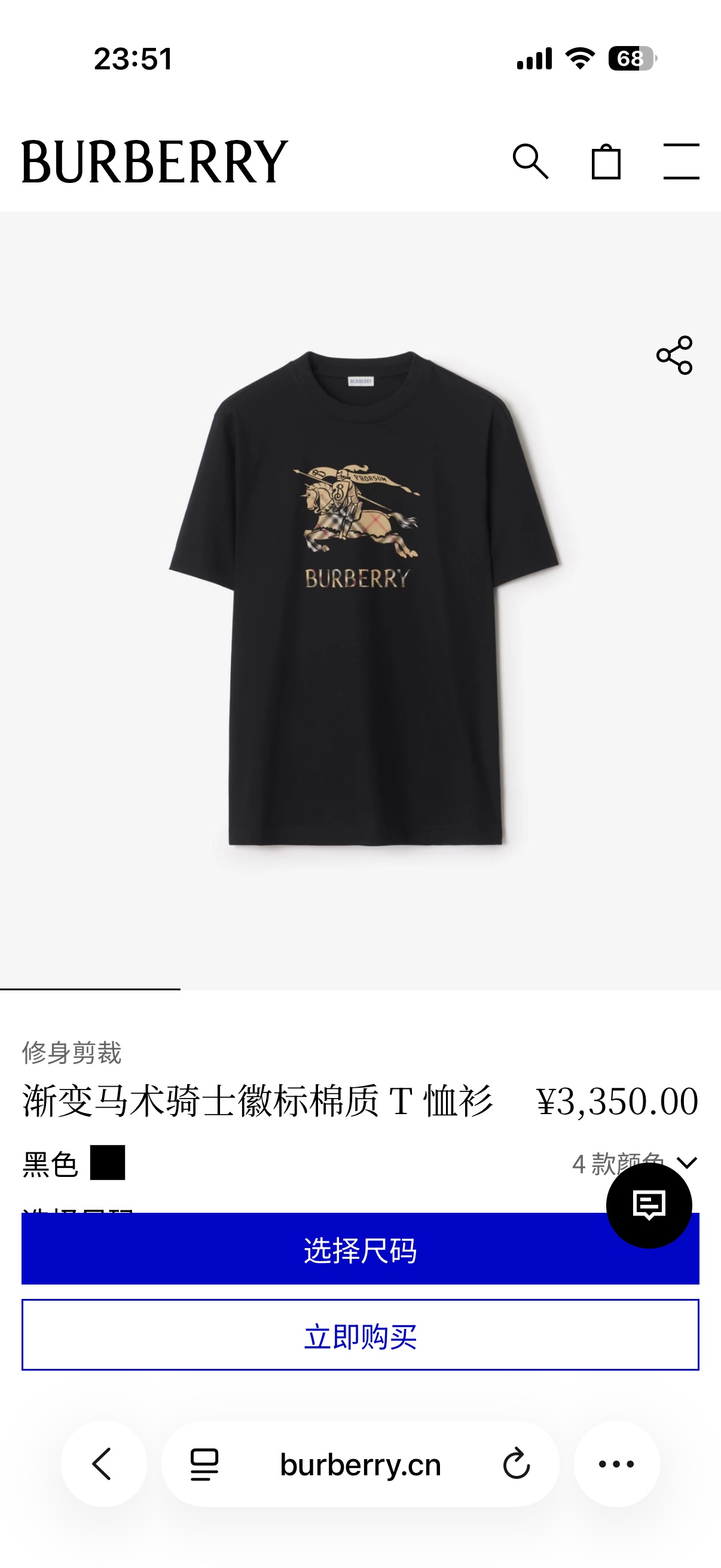The image size is (721, 1568).
Task: Reload the burberry.cn page
Action: pyautogui.click(x=517, y=1464)
